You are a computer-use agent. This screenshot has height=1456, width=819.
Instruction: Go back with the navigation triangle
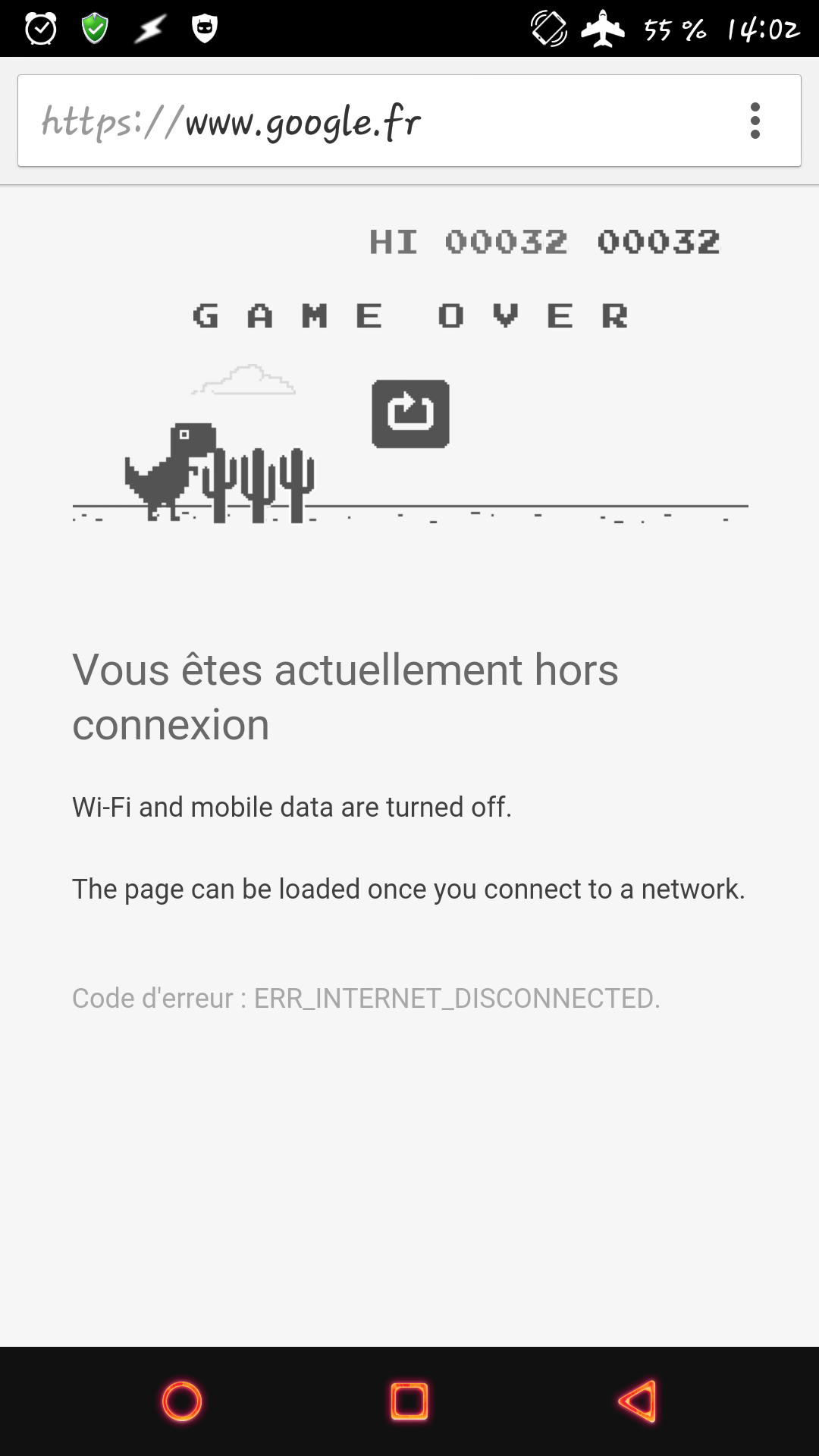[637, 1401]
